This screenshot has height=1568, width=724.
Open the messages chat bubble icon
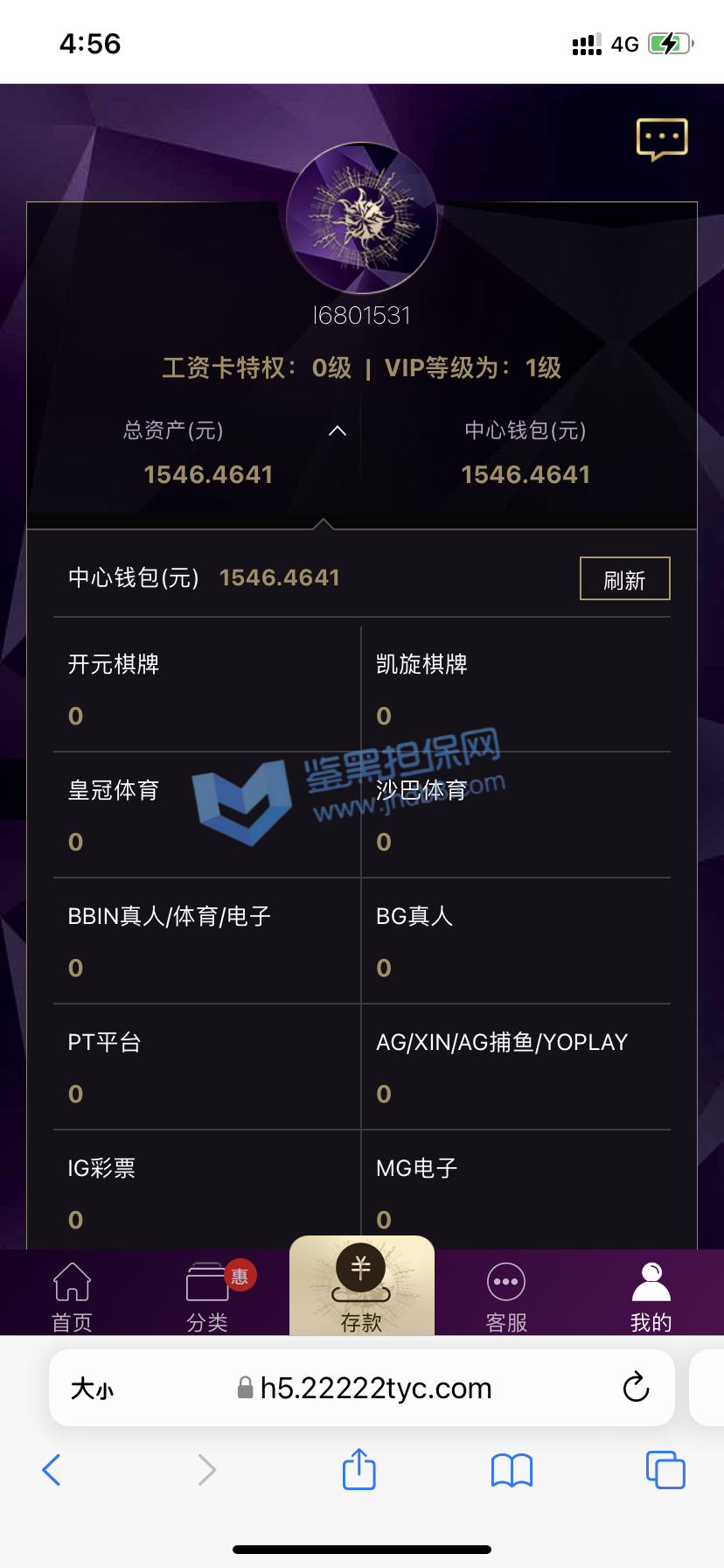(662, 139)
